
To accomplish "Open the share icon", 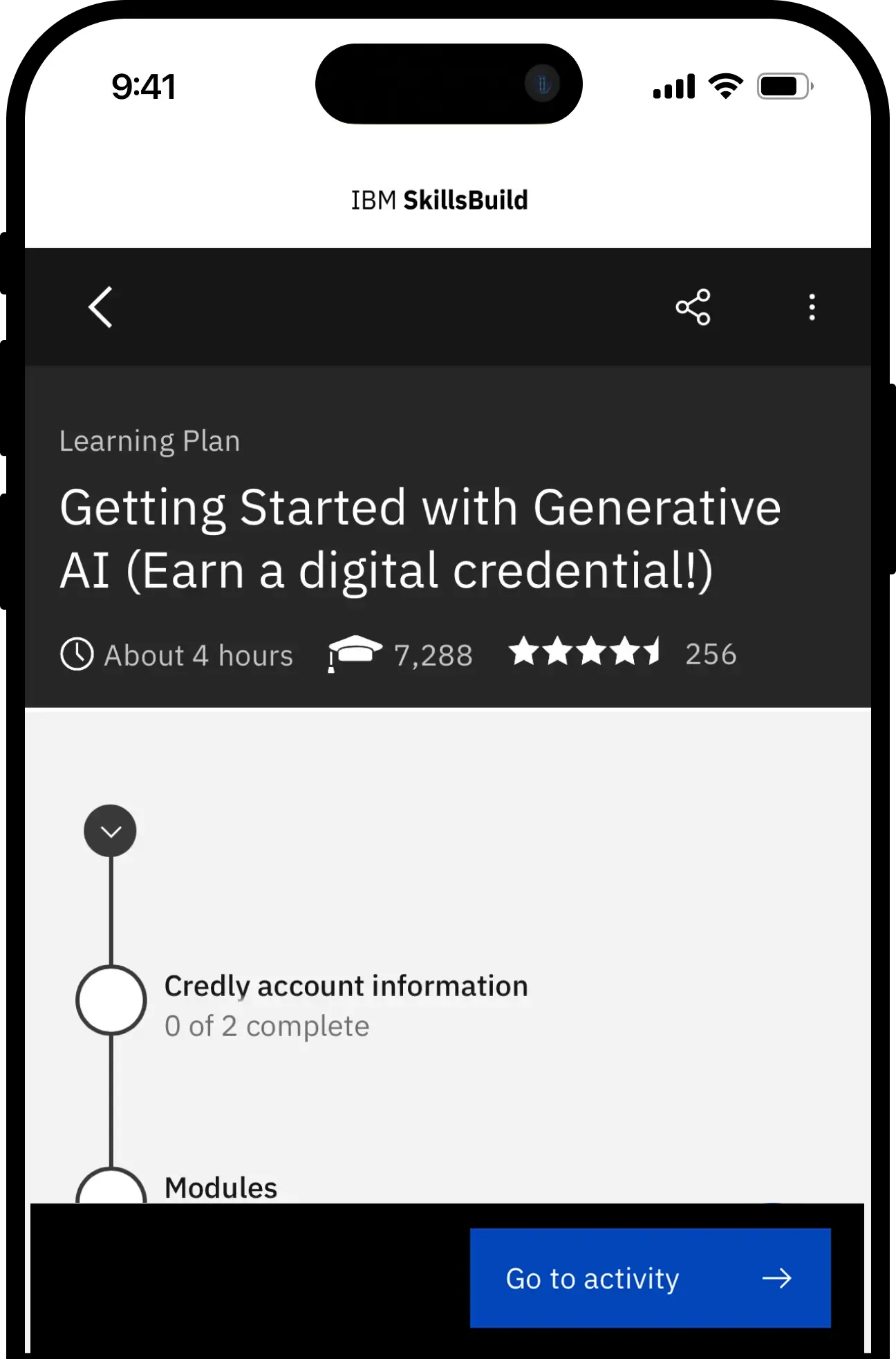I will coord(693,306).
